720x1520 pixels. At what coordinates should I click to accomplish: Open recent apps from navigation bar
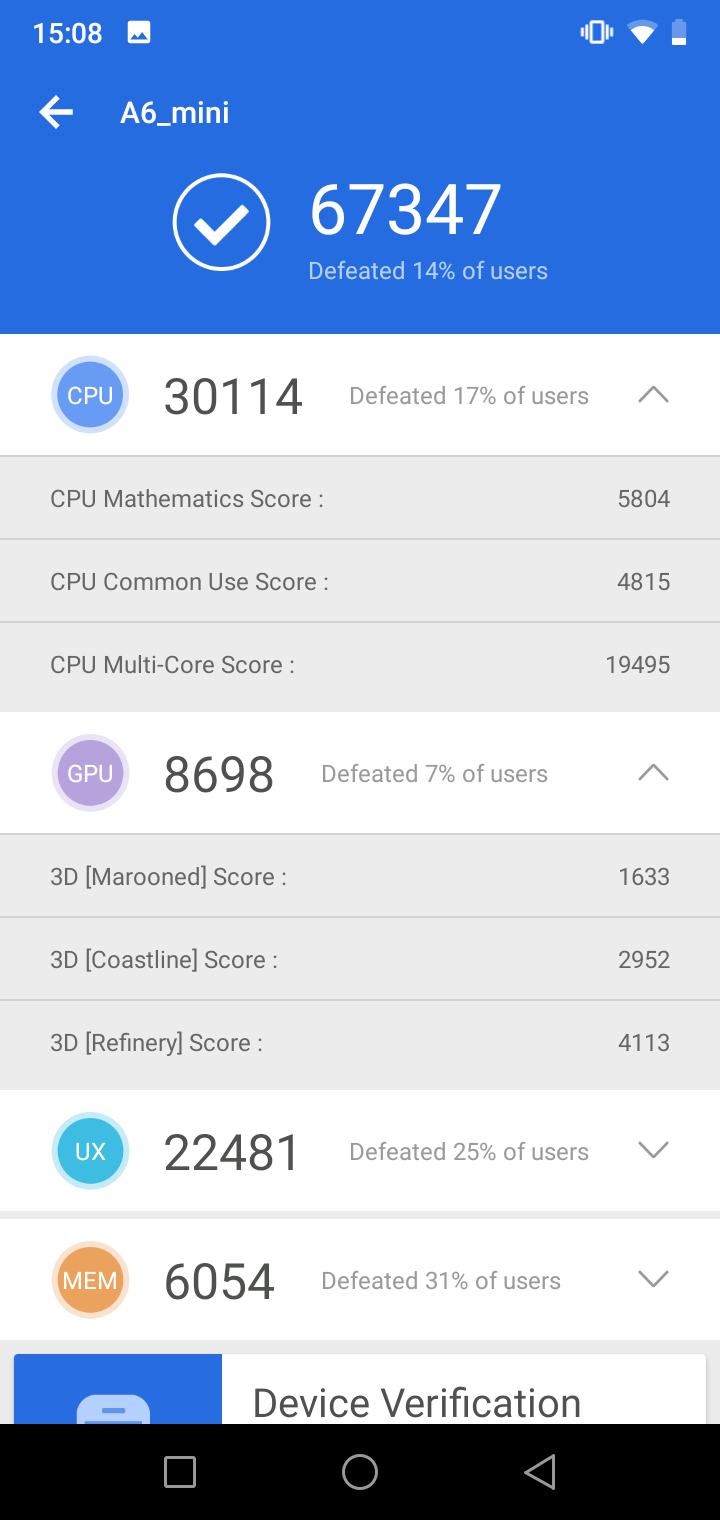point(180,1472)
